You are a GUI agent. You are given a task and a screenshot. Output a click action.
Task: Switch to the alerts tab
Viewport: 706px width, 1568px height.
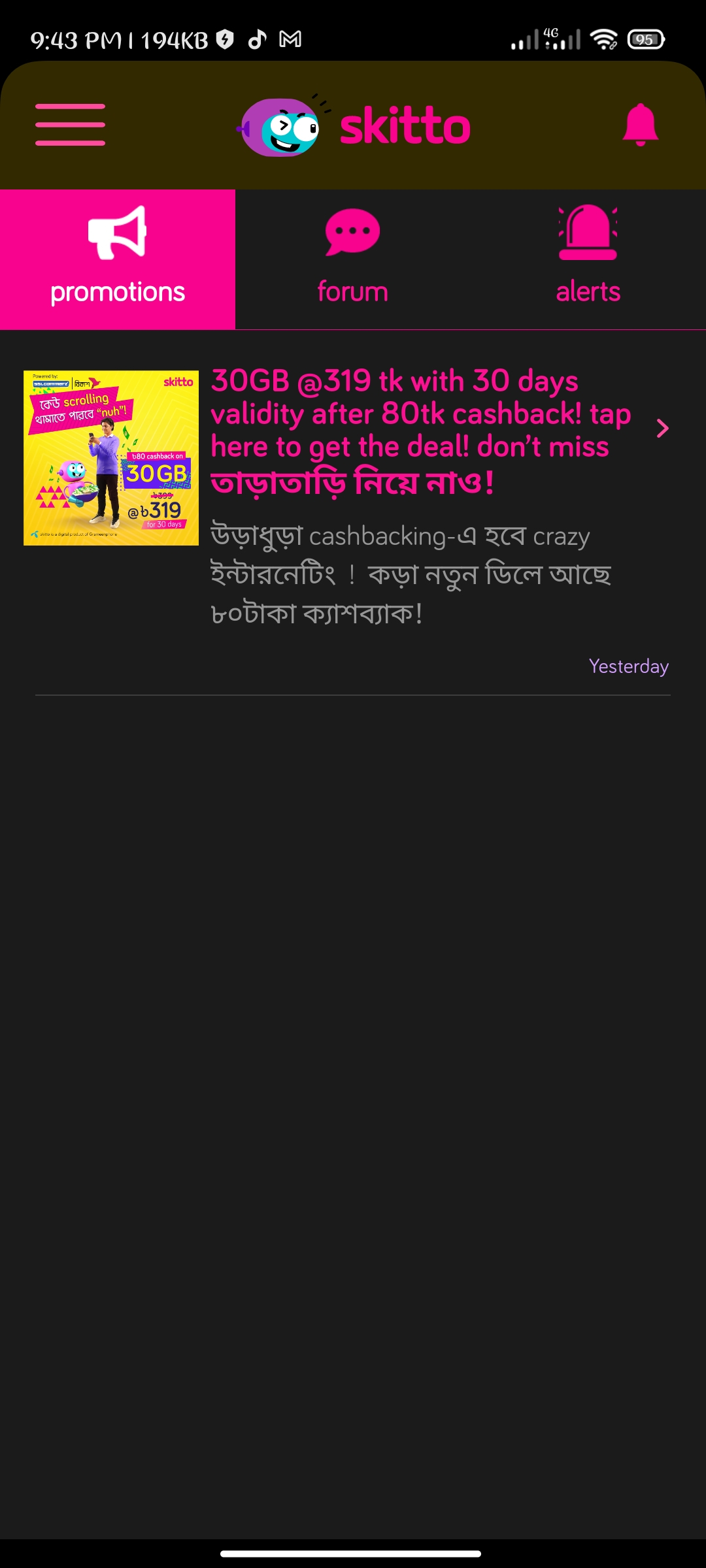point(588,259)
